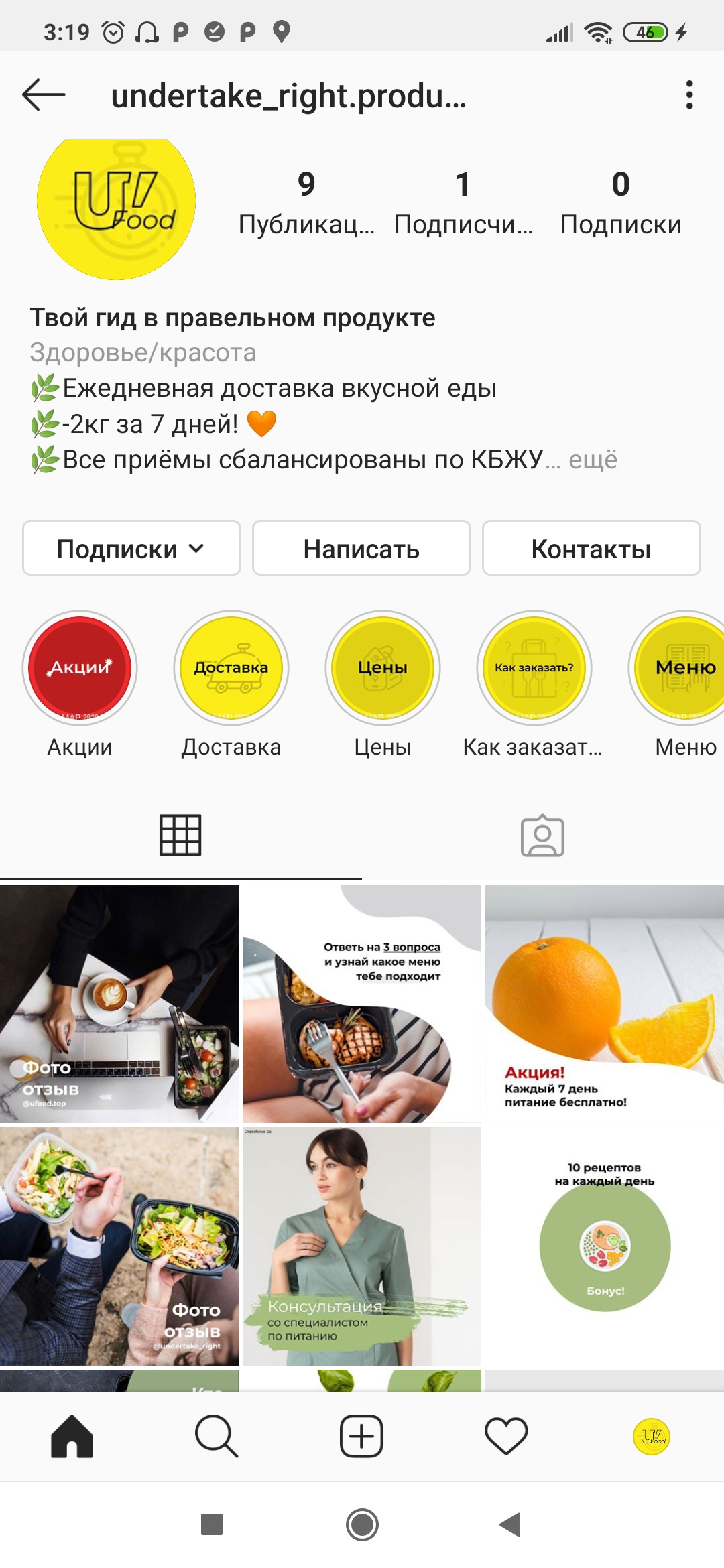Open the Как заказать highlight

(534, 667)
